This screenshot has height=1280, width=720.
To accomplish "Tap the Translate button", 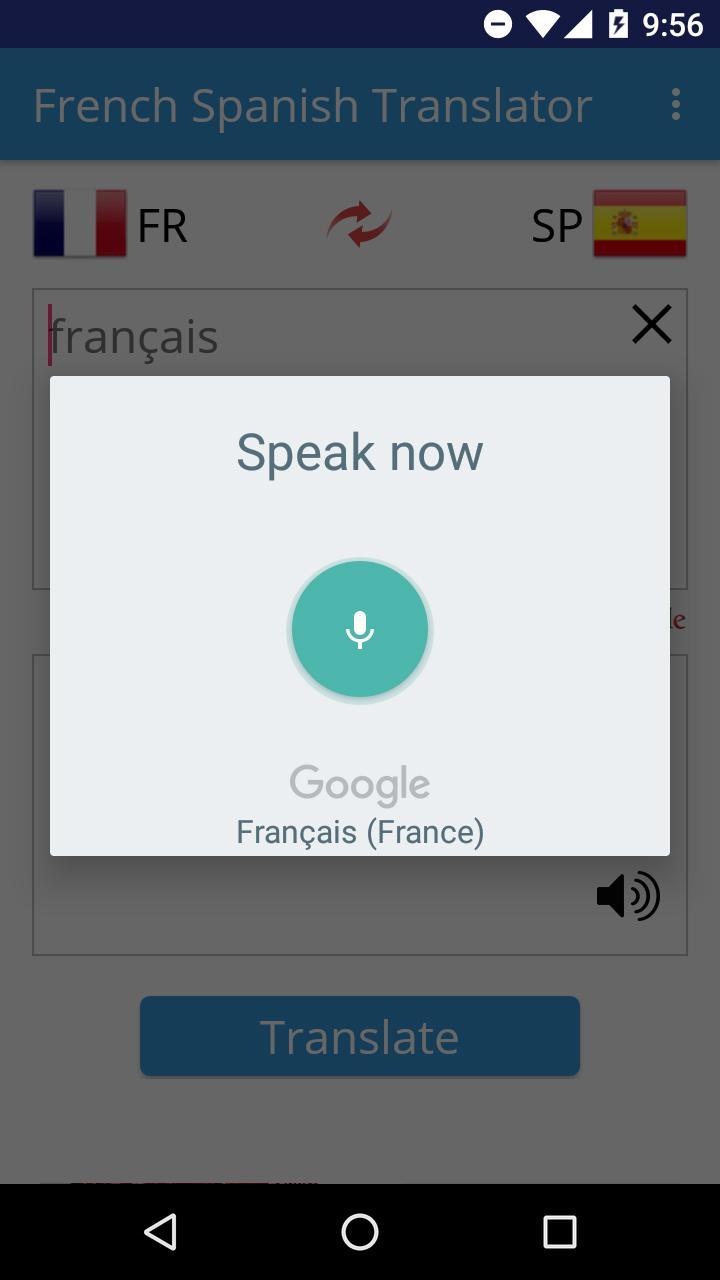I will point(360,1036).
